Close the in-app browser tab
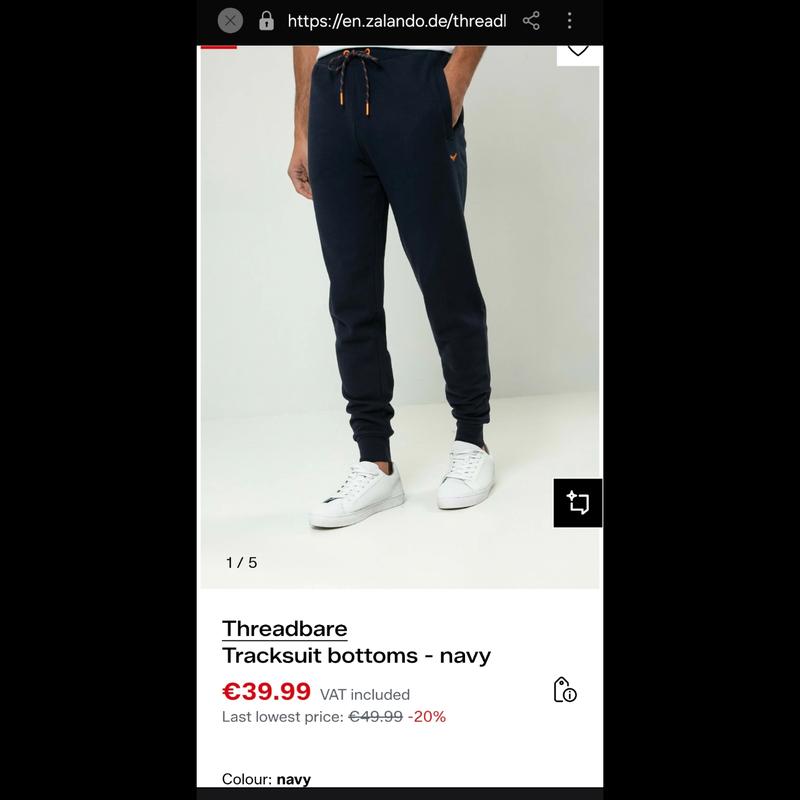This screenshot has width=800, height=800. [231, 20]
